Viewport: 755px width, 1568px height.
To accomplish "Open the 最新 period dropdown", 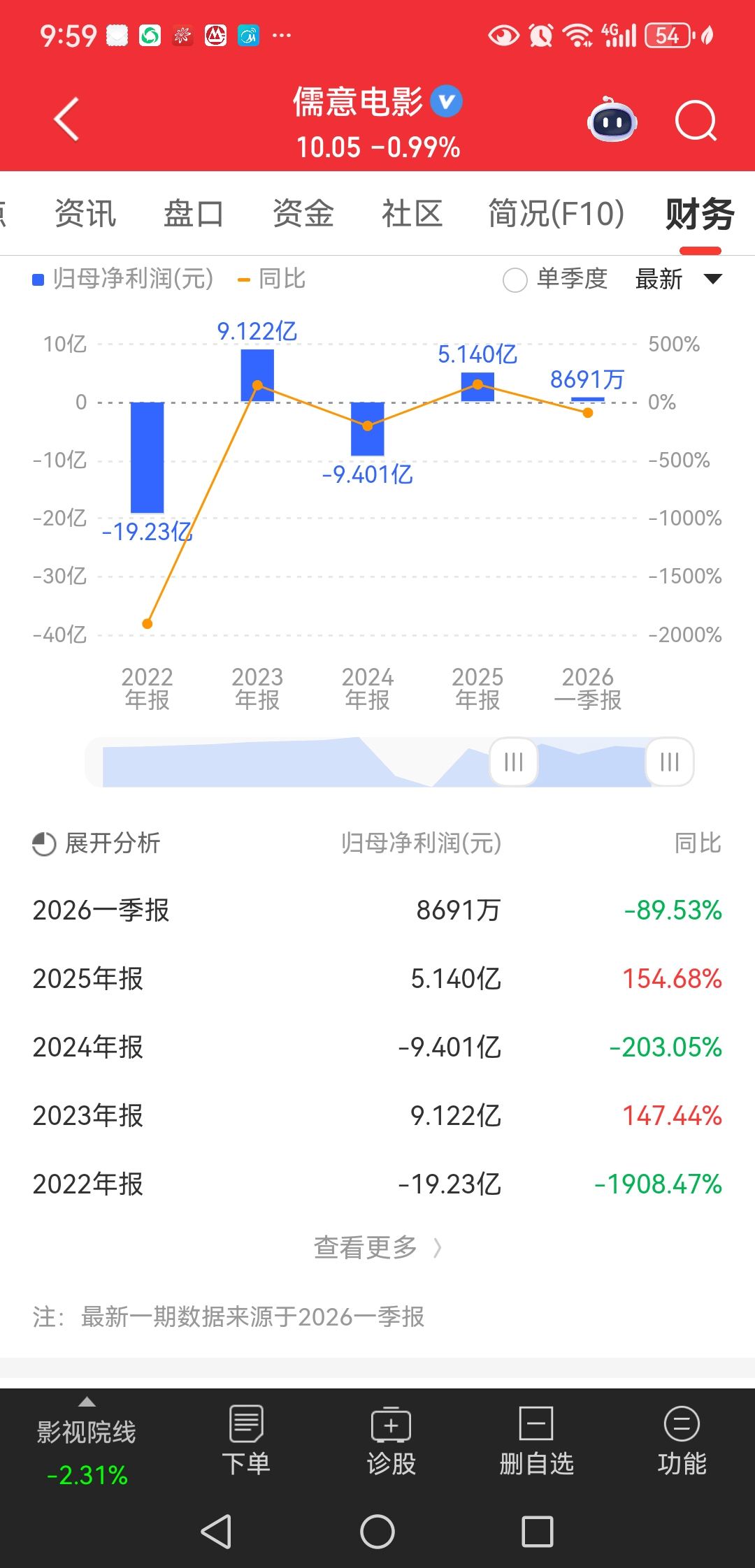I will click(x=678, y=280).
